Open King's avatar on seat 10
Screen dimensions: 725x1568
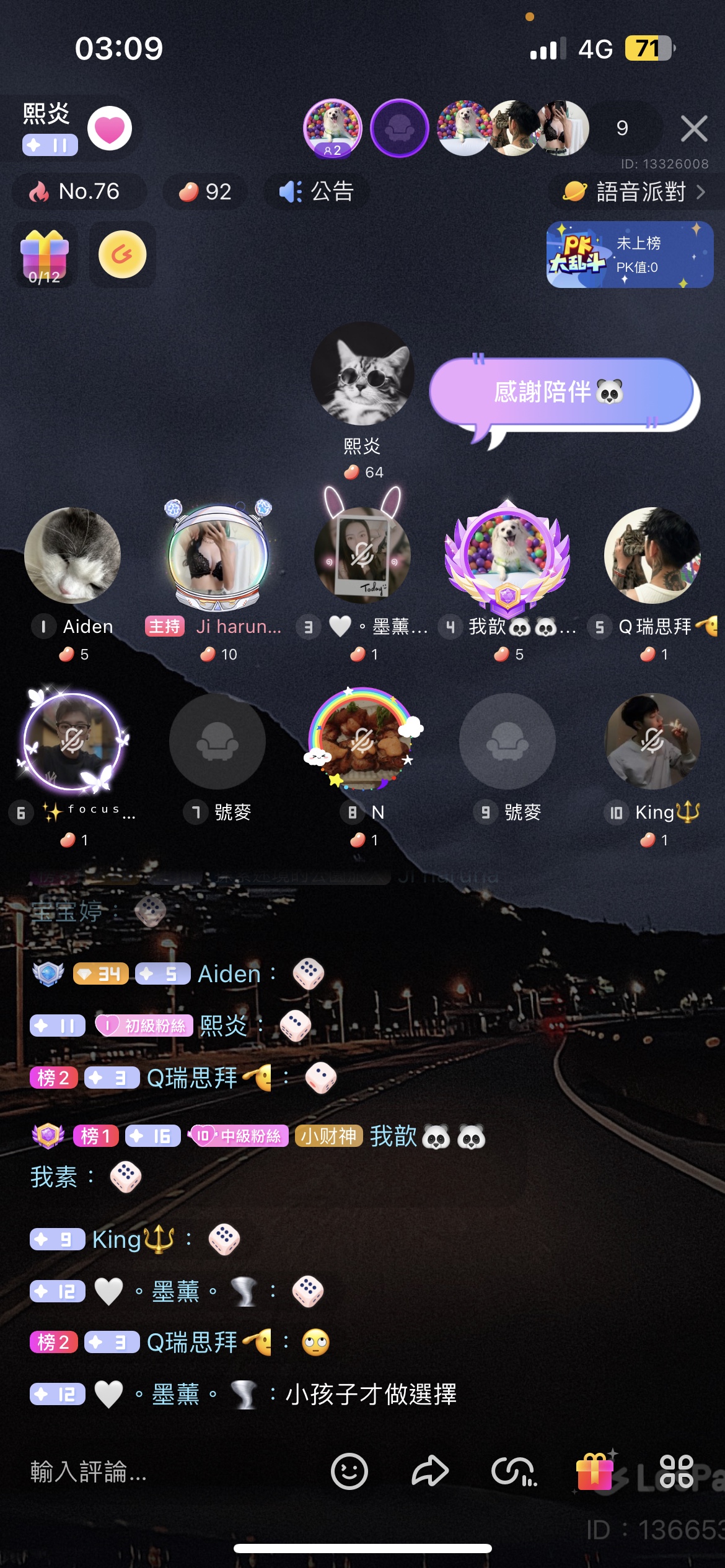tap(652, 741)
